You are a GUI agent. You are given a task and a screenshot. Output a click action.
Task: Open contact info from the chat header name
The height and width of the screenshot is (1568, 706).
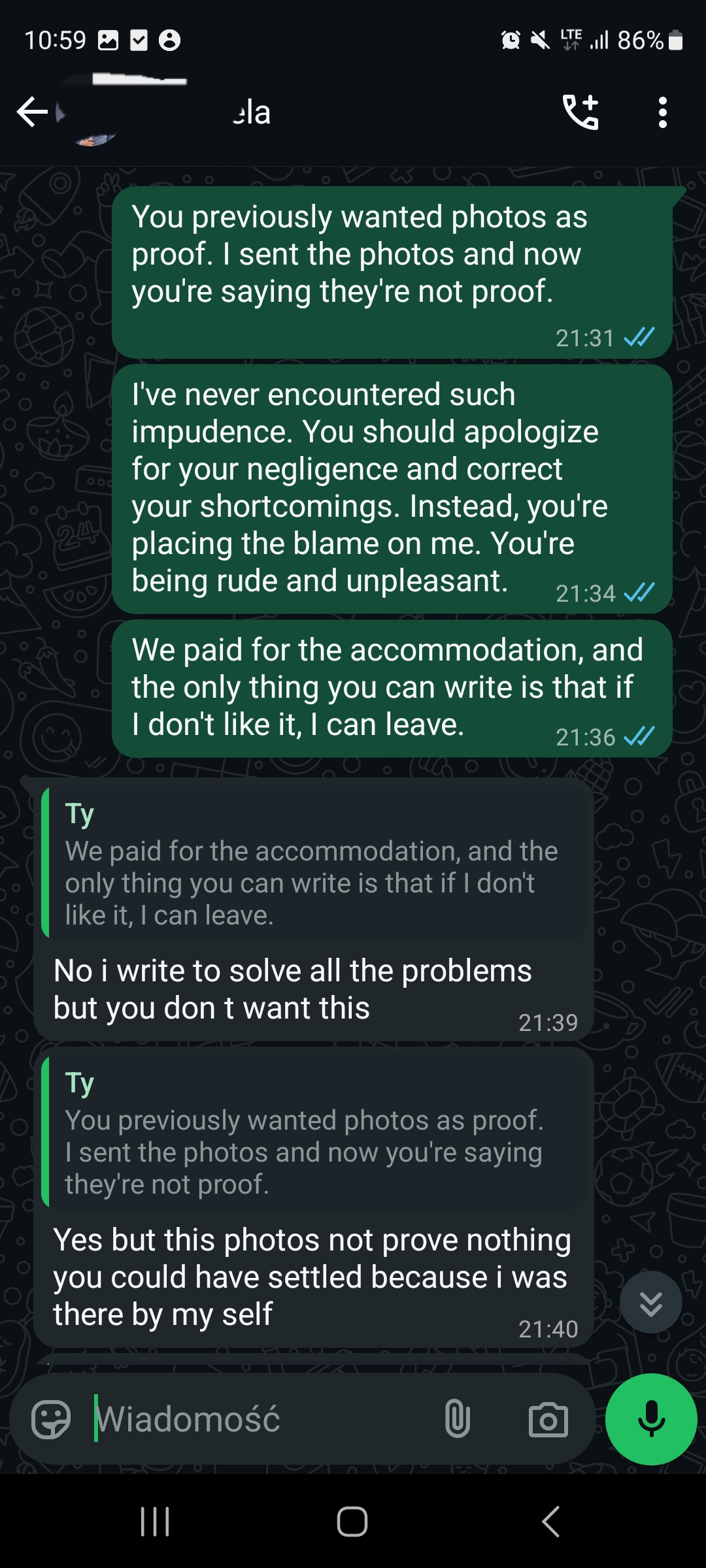252,112
